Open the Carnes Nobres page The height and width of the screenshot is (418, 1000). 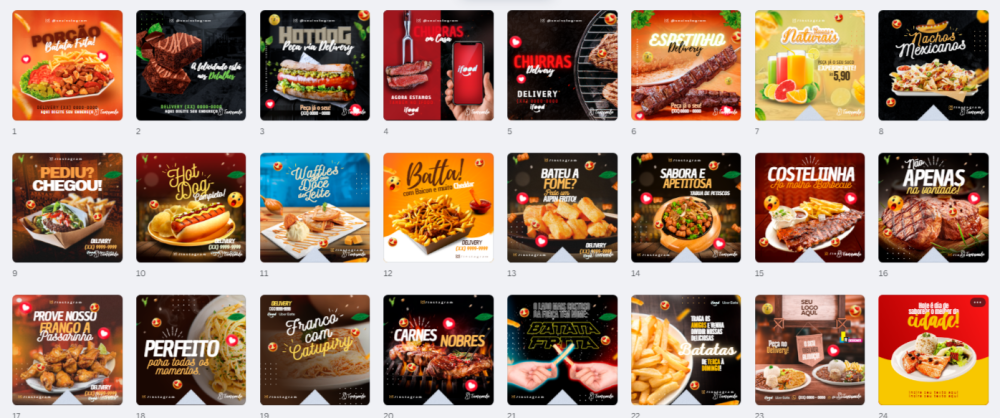[438, 350]
